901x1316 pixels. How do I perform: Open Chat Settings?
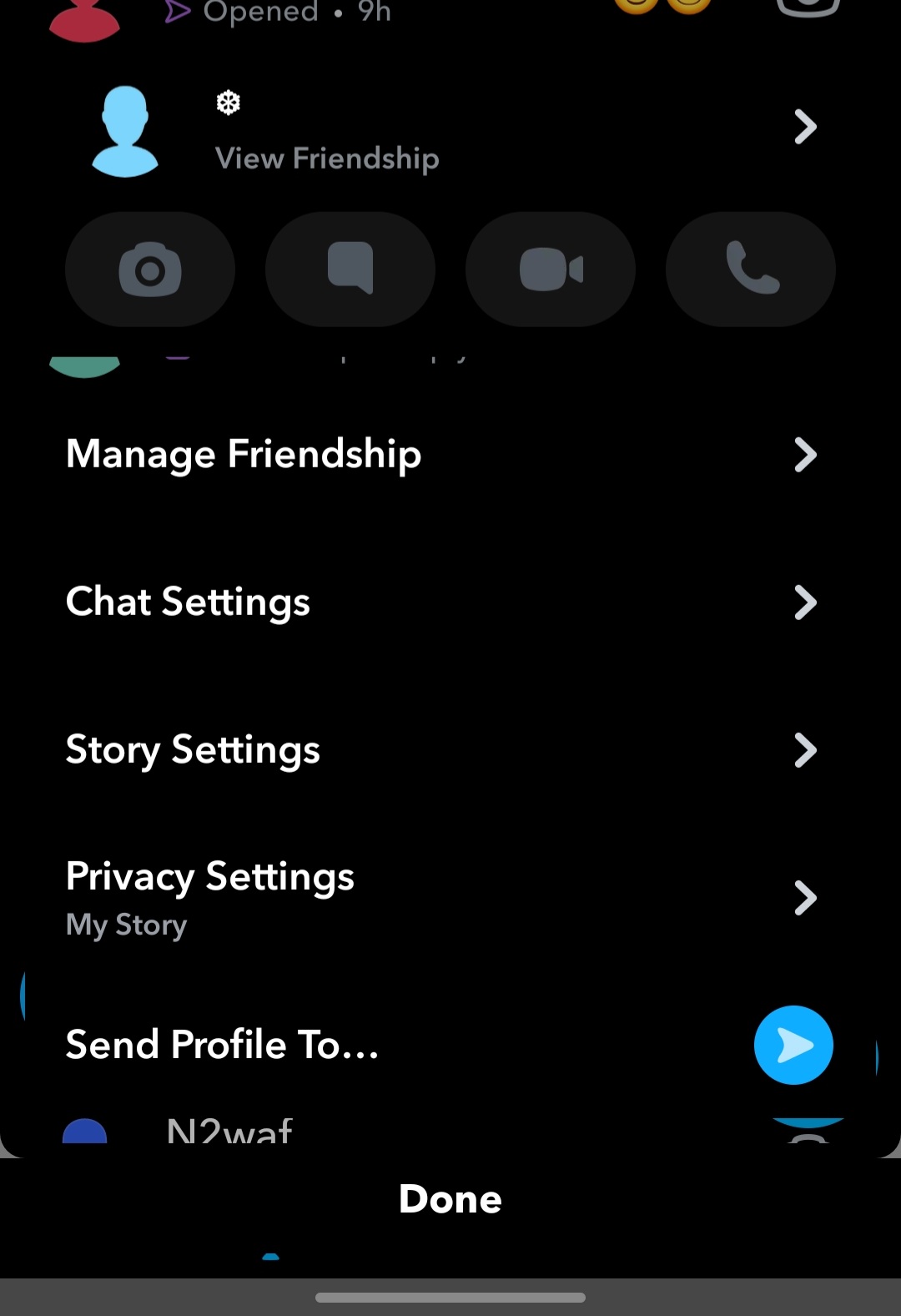click(x=442, y=603)
